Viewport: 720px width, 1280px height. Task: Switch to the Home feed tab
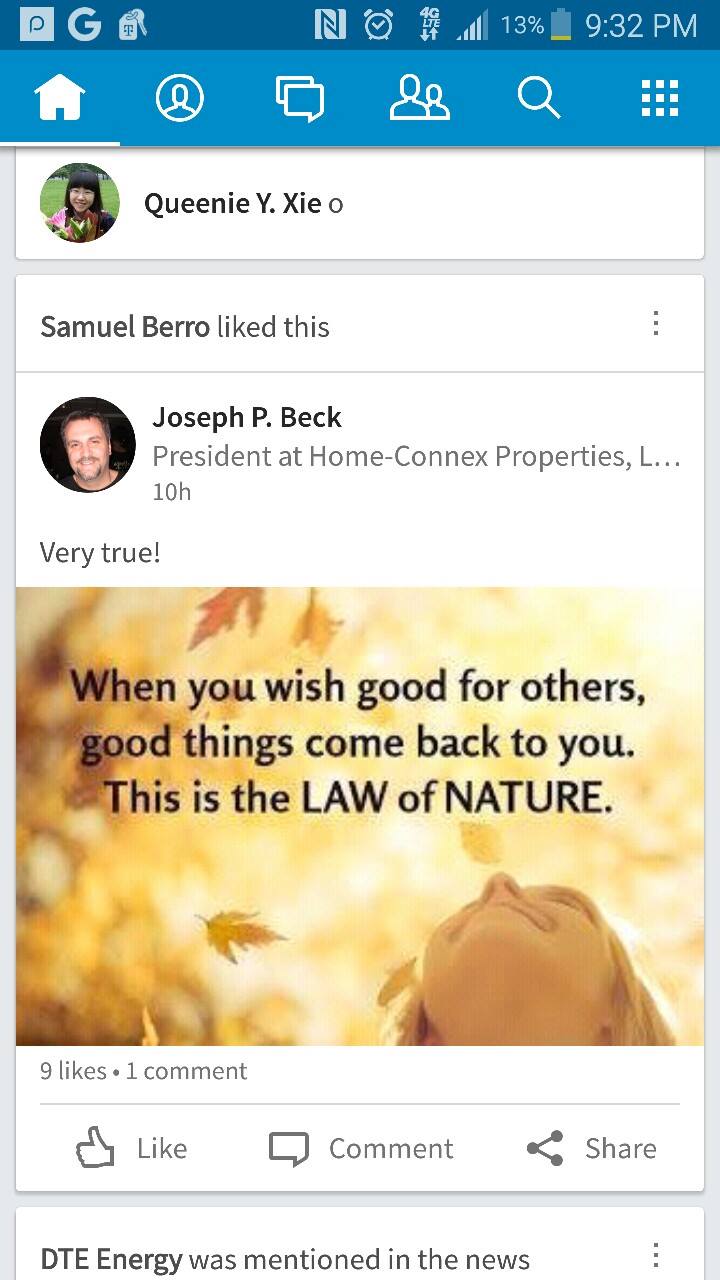(x=60, y=99)
